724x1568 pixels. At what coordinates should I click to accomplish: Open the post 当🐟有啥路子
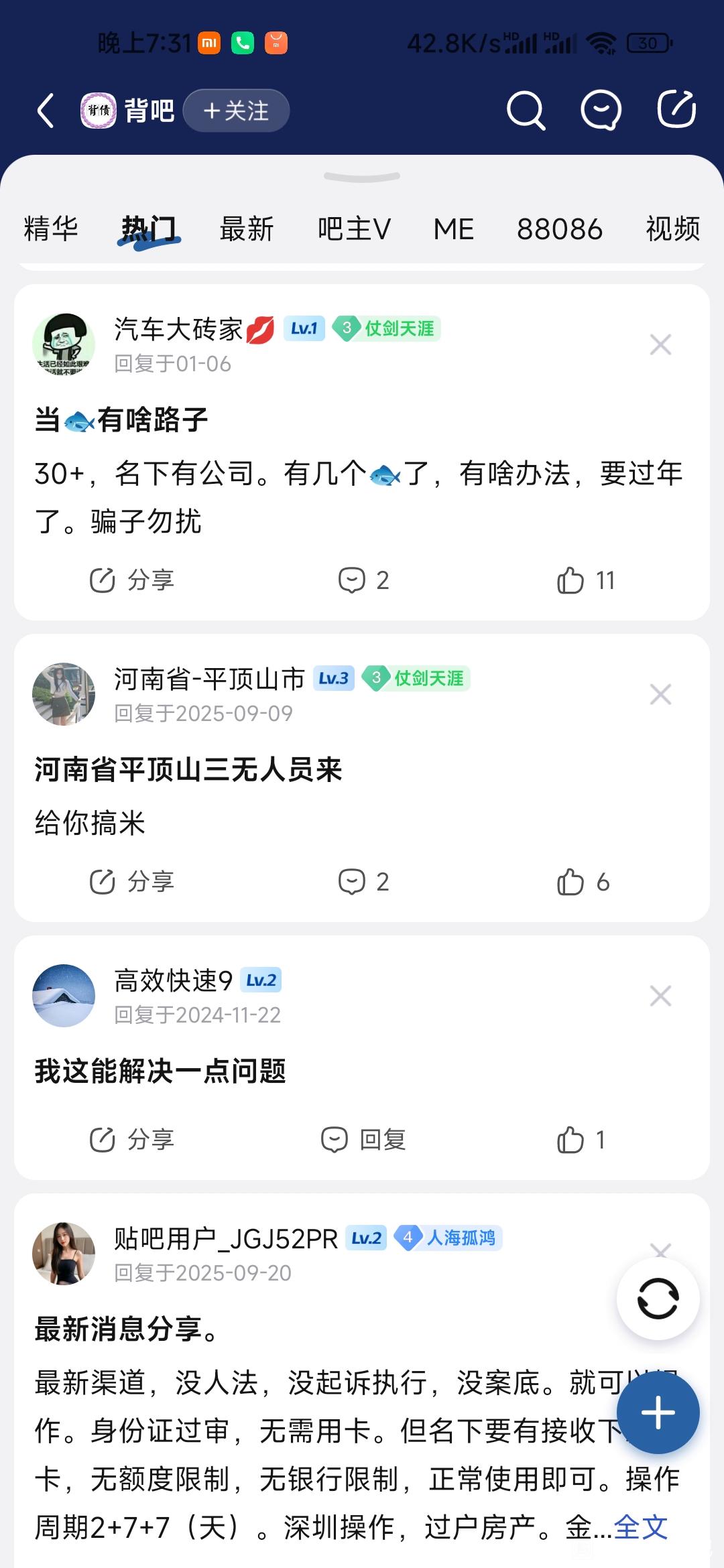(x=122, y=420)
